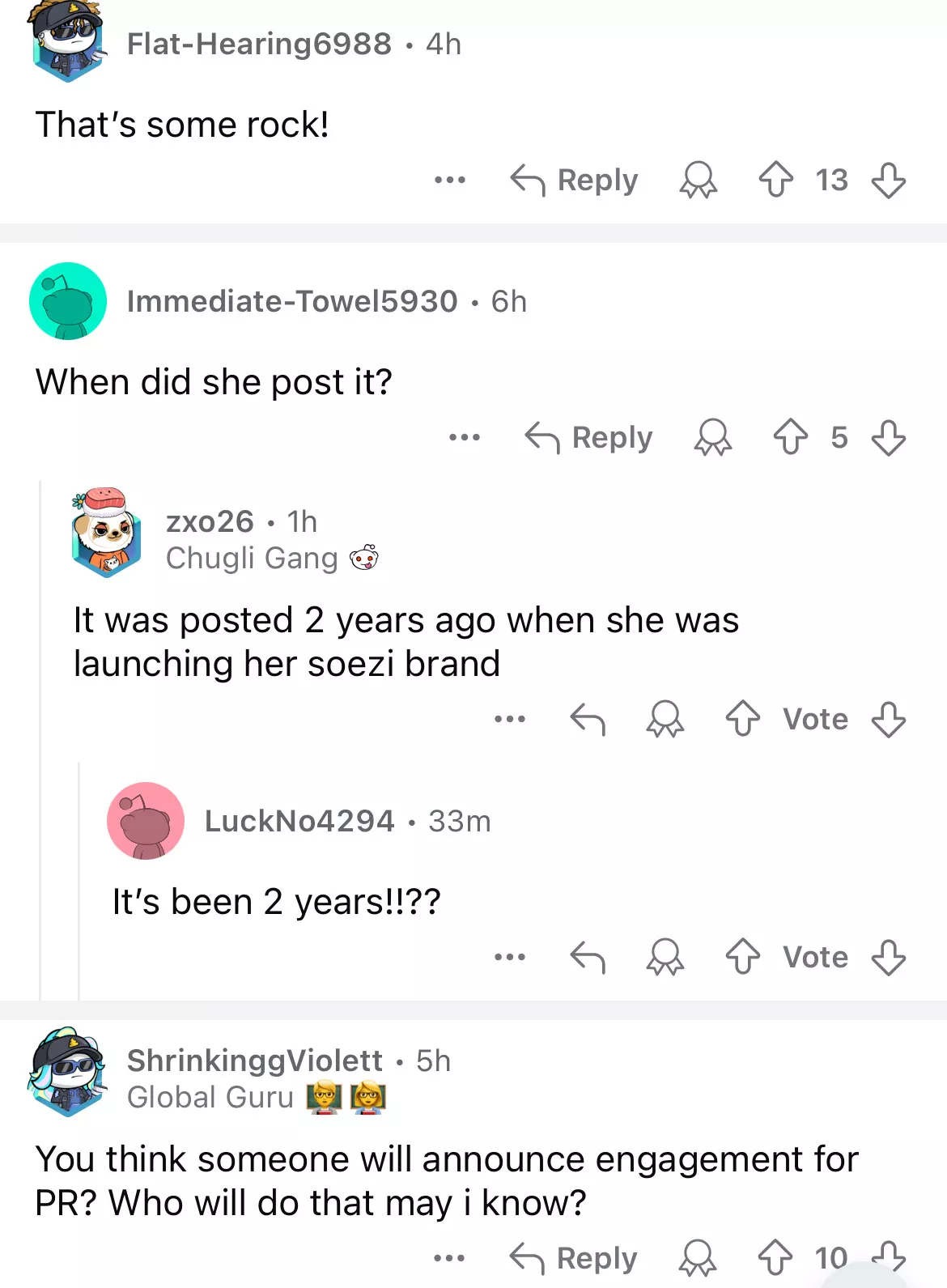Open more options for Flat-Hearing6988's comment

pyautogui.click(x=449, y=180)
